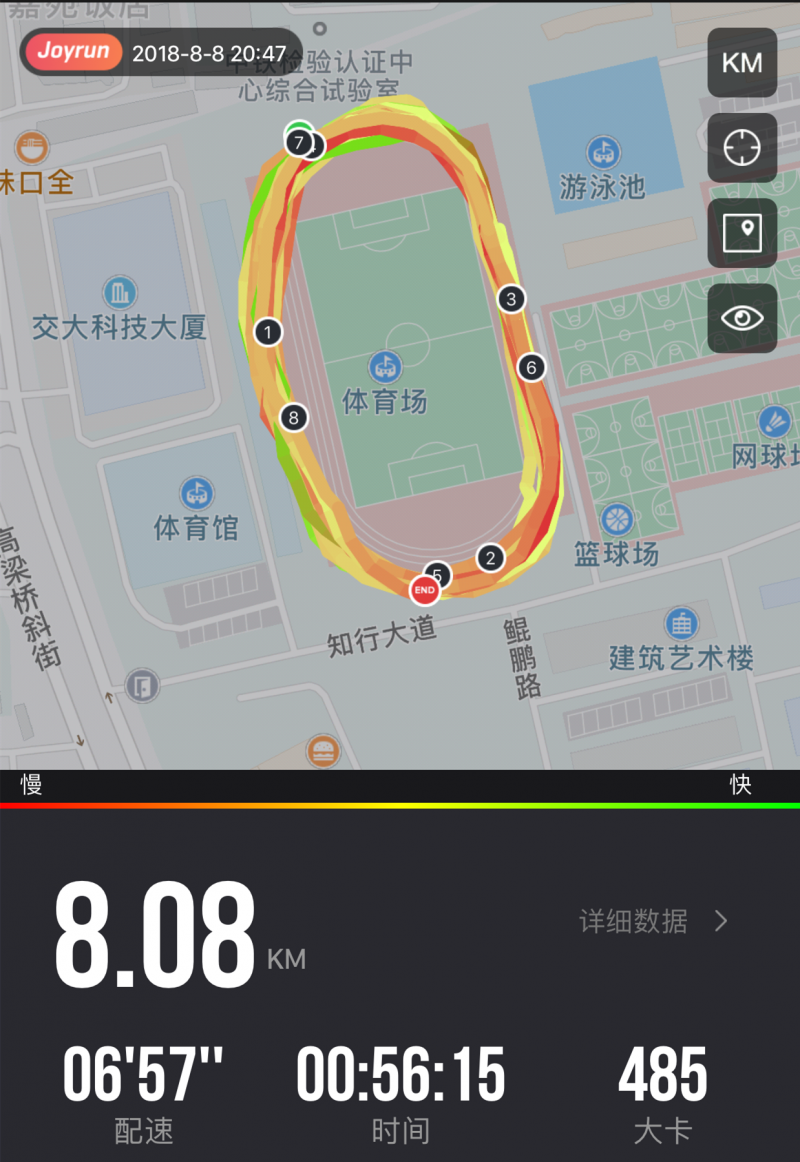Switch the map display style
Screen dimensions: 800x1162
tap(742, 233)
